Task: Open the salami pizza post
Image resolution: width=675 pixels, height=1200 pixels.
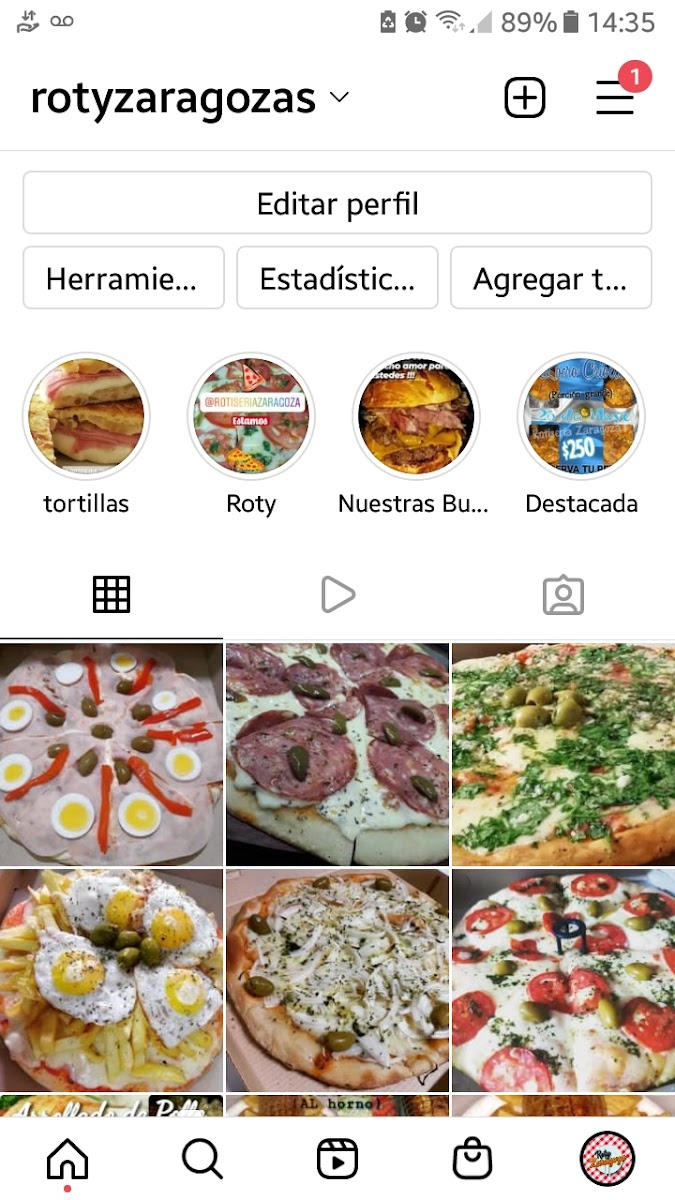Action: coord(337,754)
